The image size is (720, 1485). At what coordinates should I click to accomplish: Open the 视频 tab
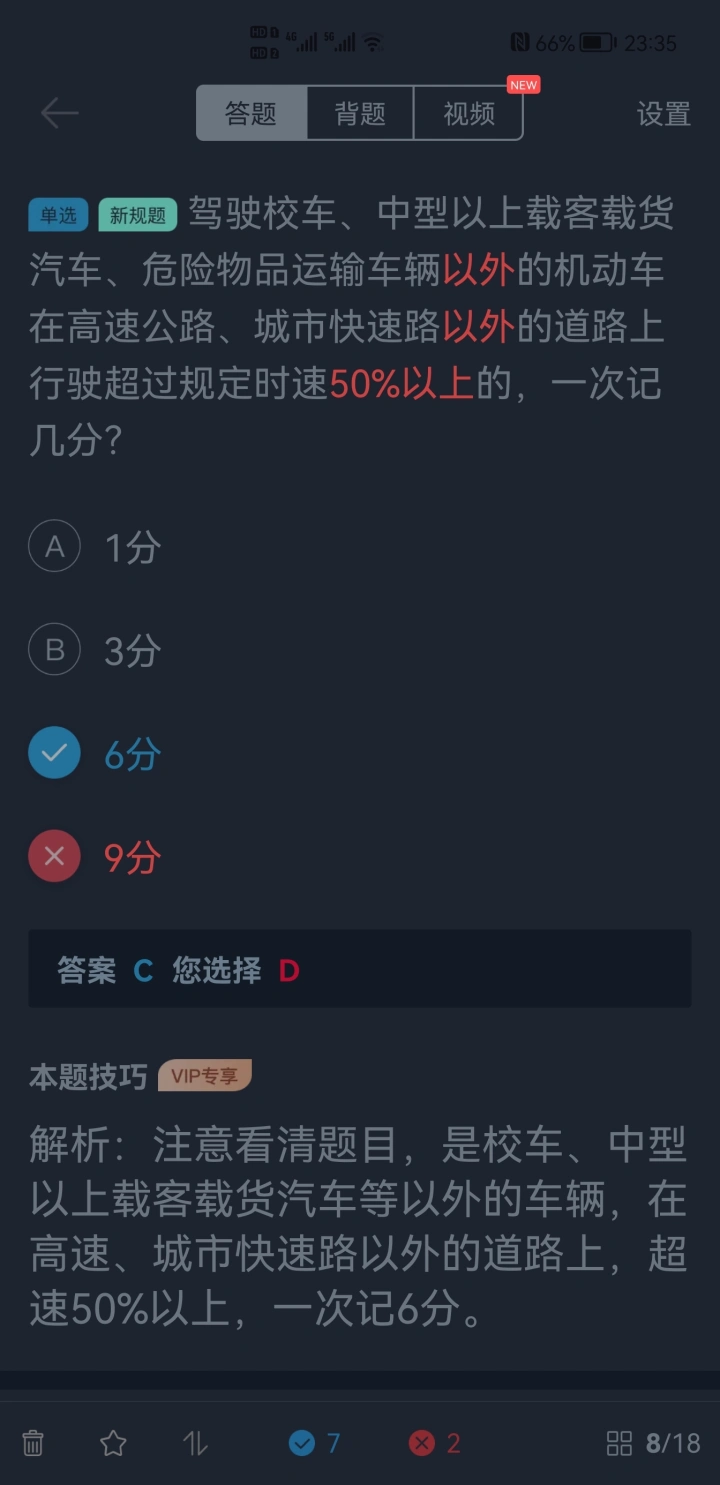tap(469, 113)
